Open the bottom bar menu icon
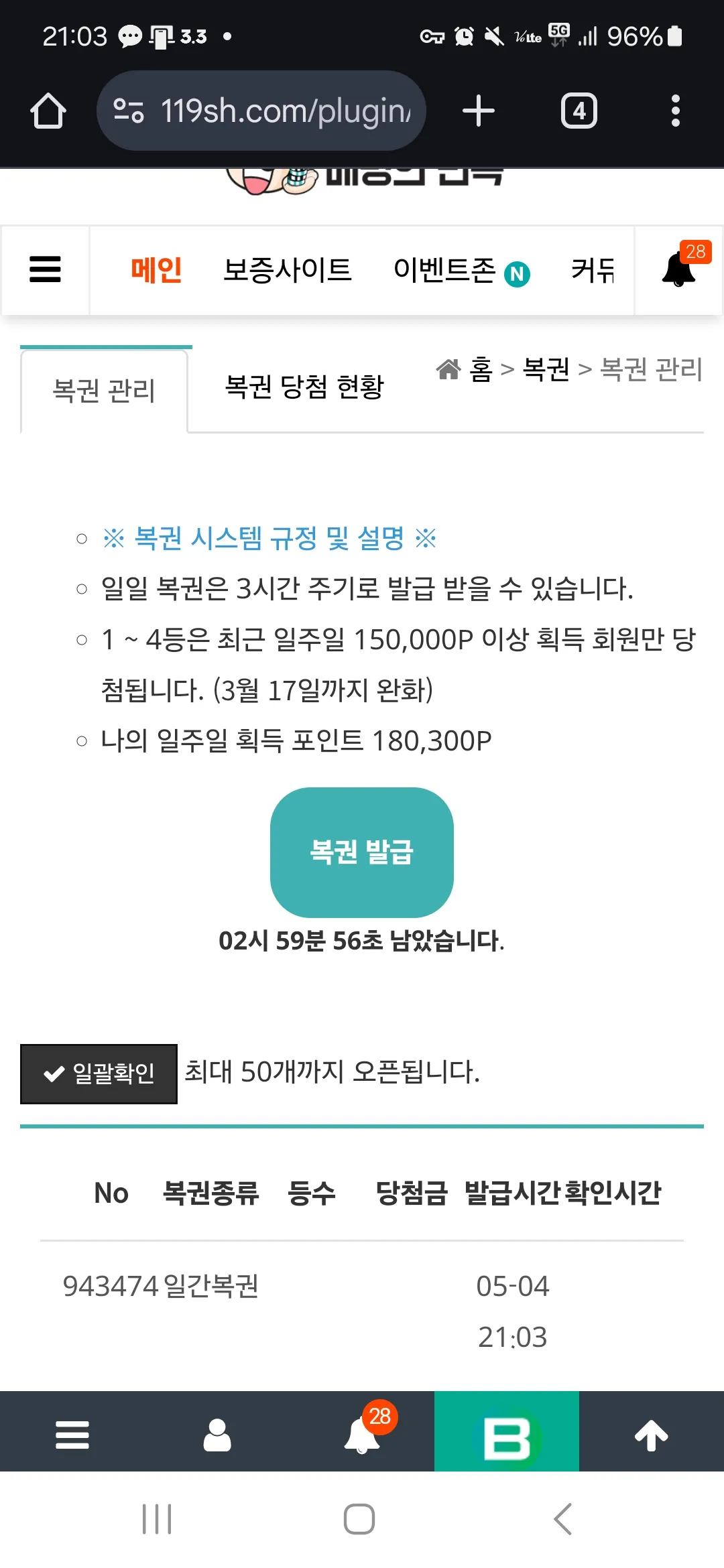Viewport: 724px width, 1568px height. (x=72, y=1435)
